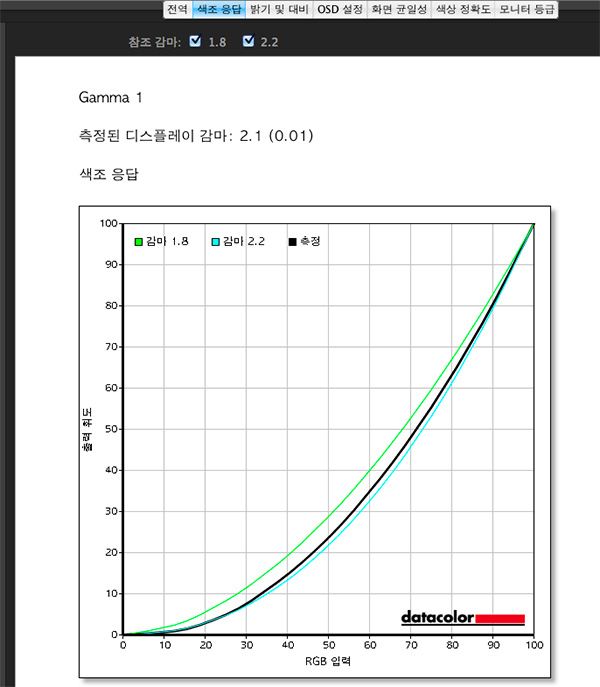View the 색상 정확도 tab
The width and height of the screenshot is (600, 687).
click(x=463, y=9)
